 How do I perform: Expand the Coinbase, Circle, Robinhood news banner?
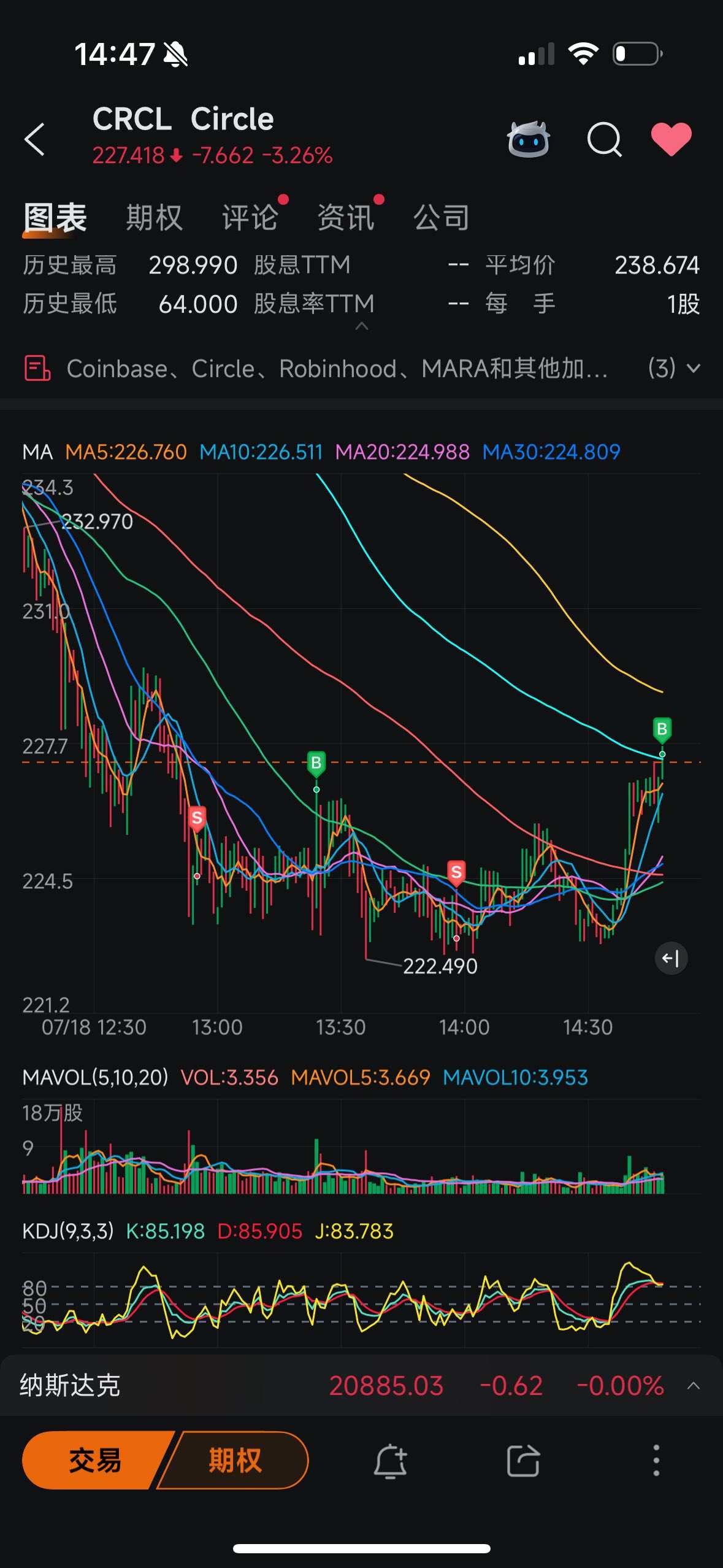coord(361,369)
